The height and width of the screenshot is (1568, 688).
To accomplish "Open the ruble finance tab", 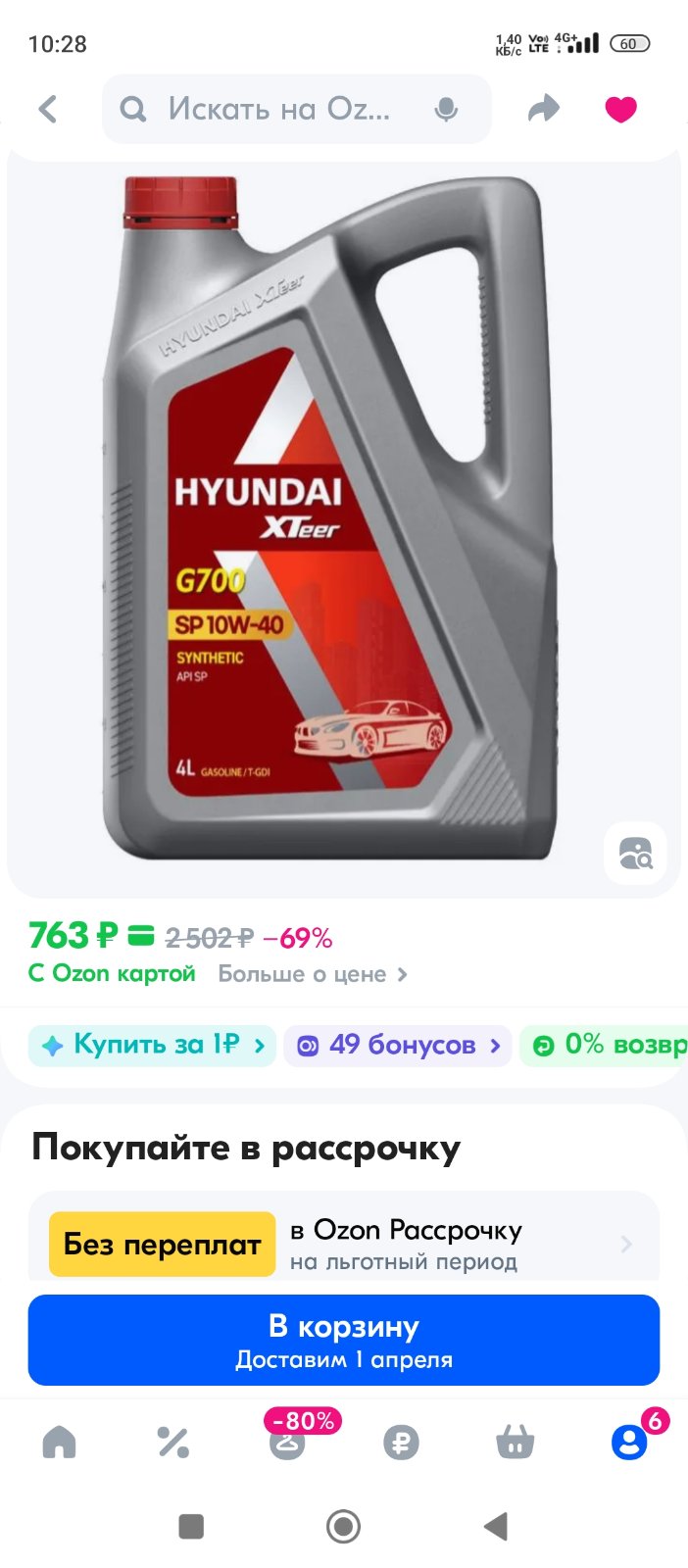I will (401, 1443).
